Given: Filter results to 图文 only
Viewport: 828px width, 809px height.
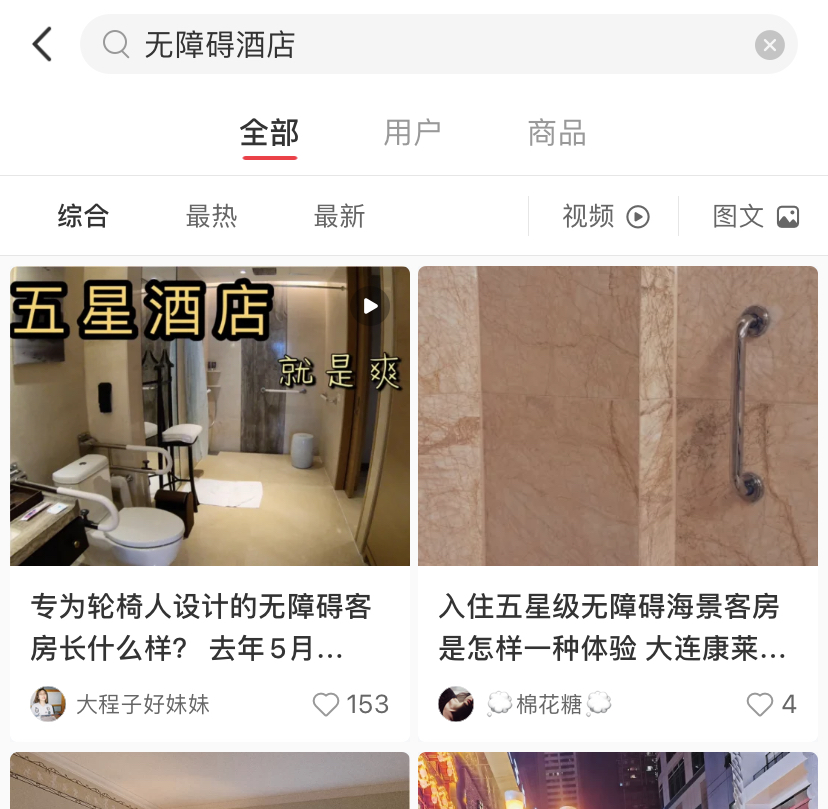Looking at the screenshot, I should pyautogui.click(x=755, y=216).
